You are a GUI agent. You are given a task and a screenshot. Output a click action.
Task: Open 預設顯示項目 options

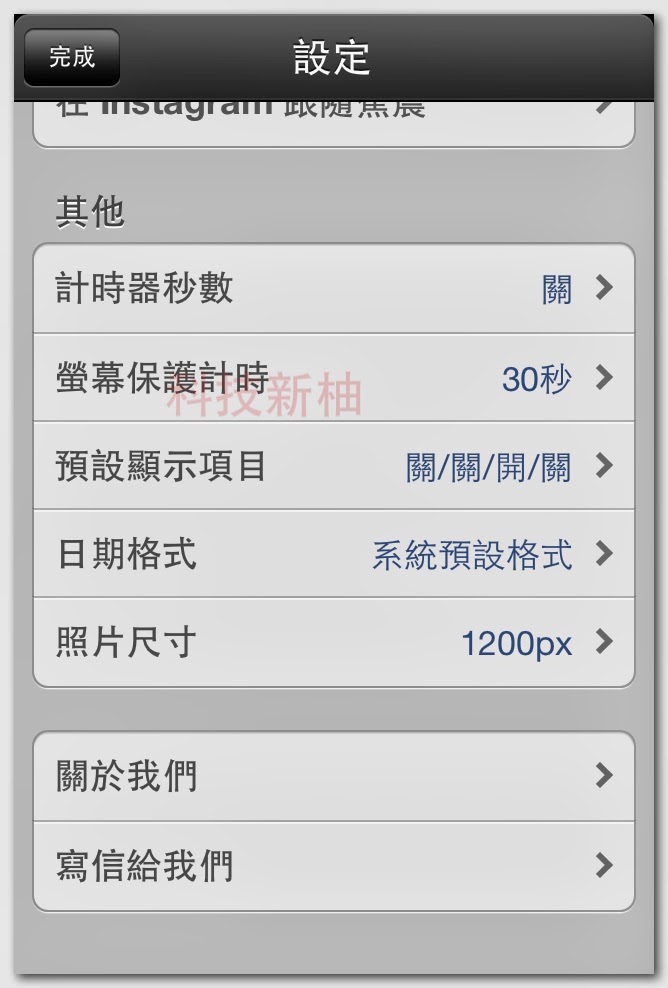(334, 466)
